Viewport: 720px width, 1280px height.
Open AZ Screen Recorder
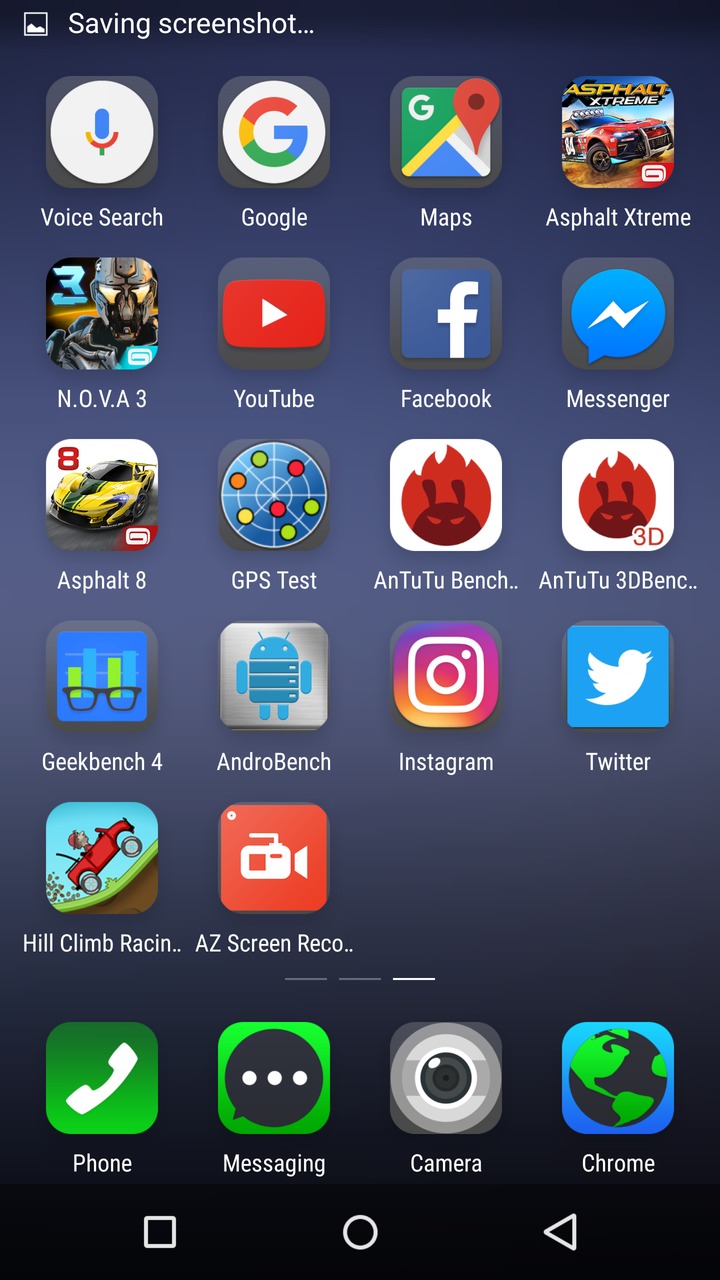(274, 858)
